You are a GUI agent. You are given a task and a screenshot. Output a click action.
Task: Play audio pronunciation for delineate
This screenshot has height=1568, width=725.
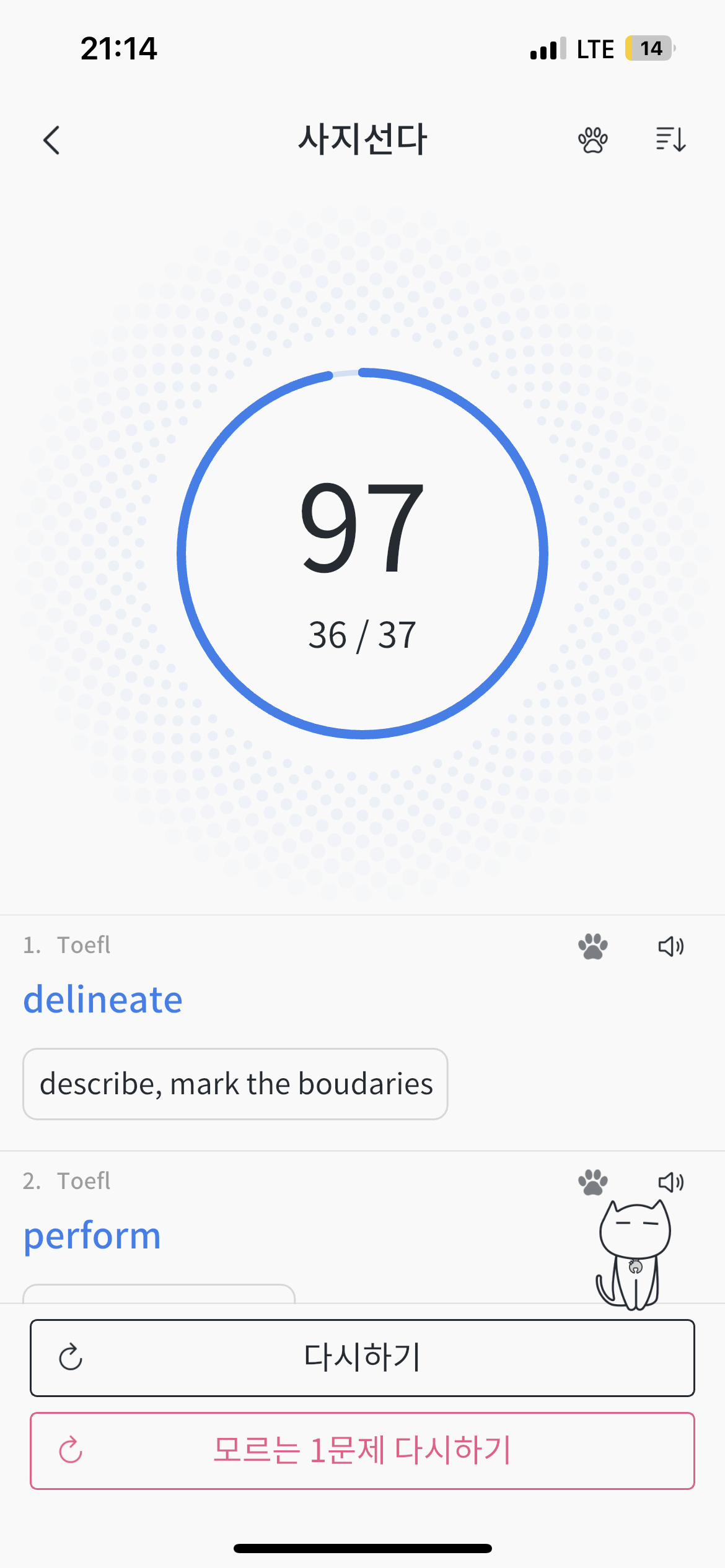pyautogui.click(x=671, y=946)
